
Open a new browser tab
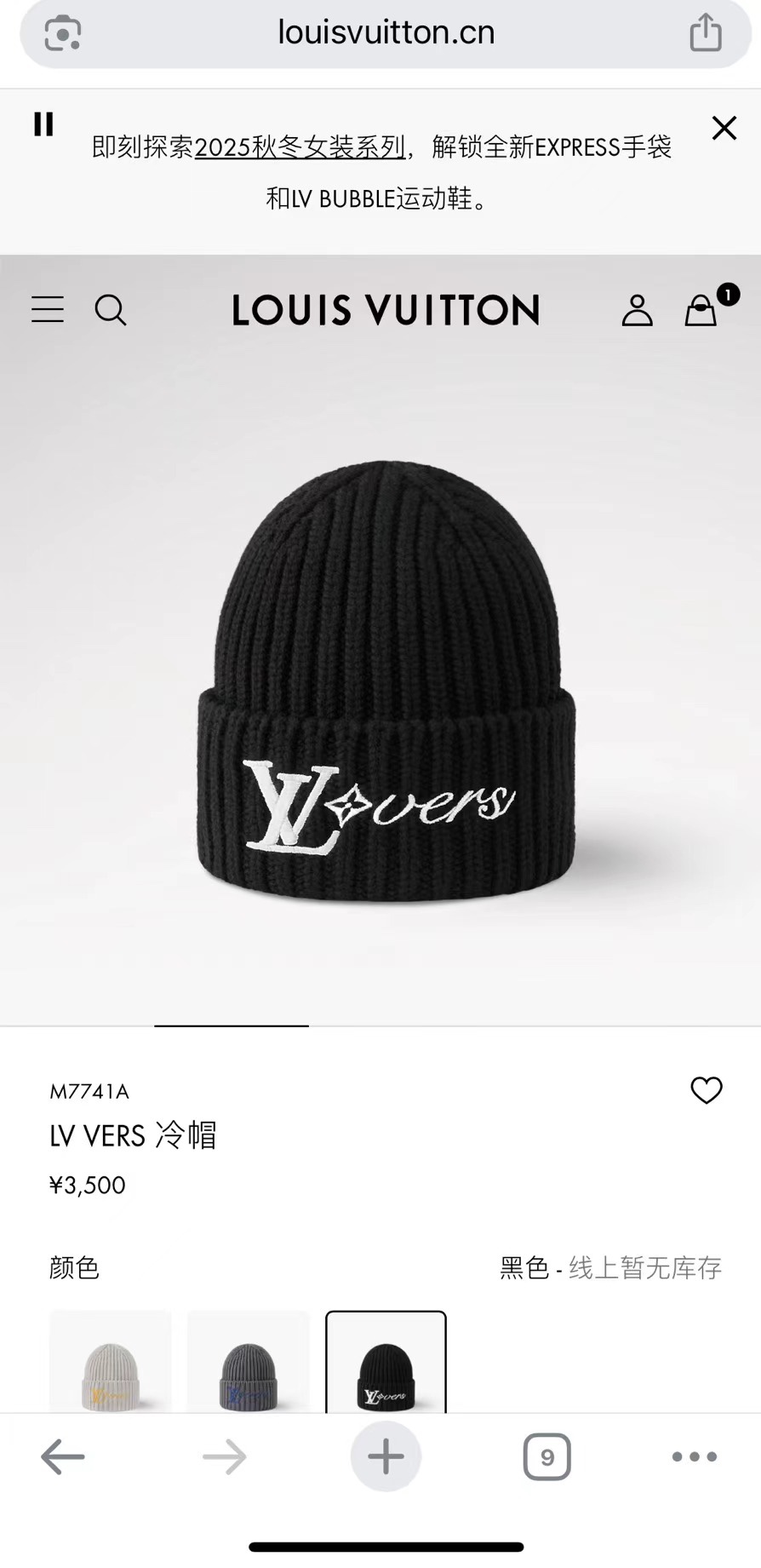pos(386,1456)
